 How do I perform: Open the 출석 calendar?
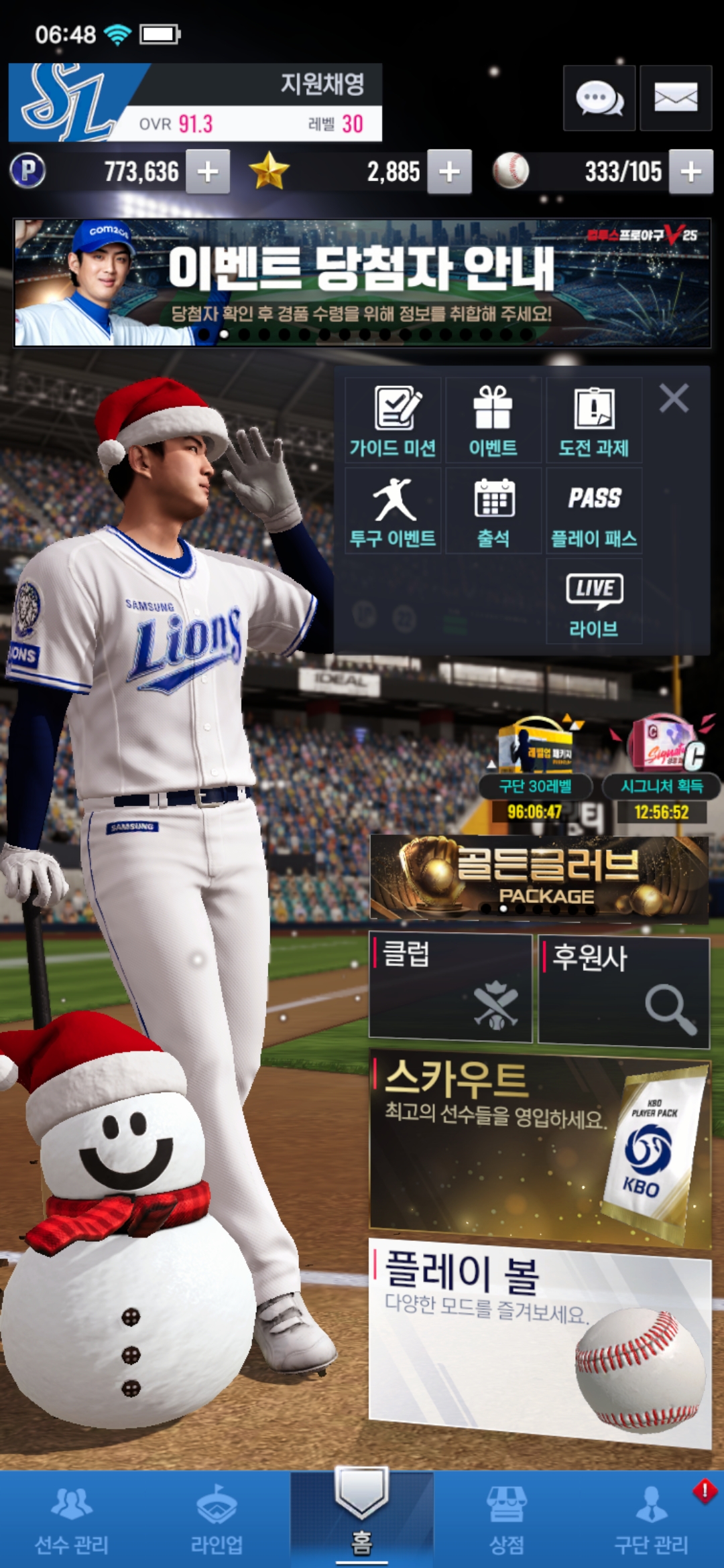(493, 511)
